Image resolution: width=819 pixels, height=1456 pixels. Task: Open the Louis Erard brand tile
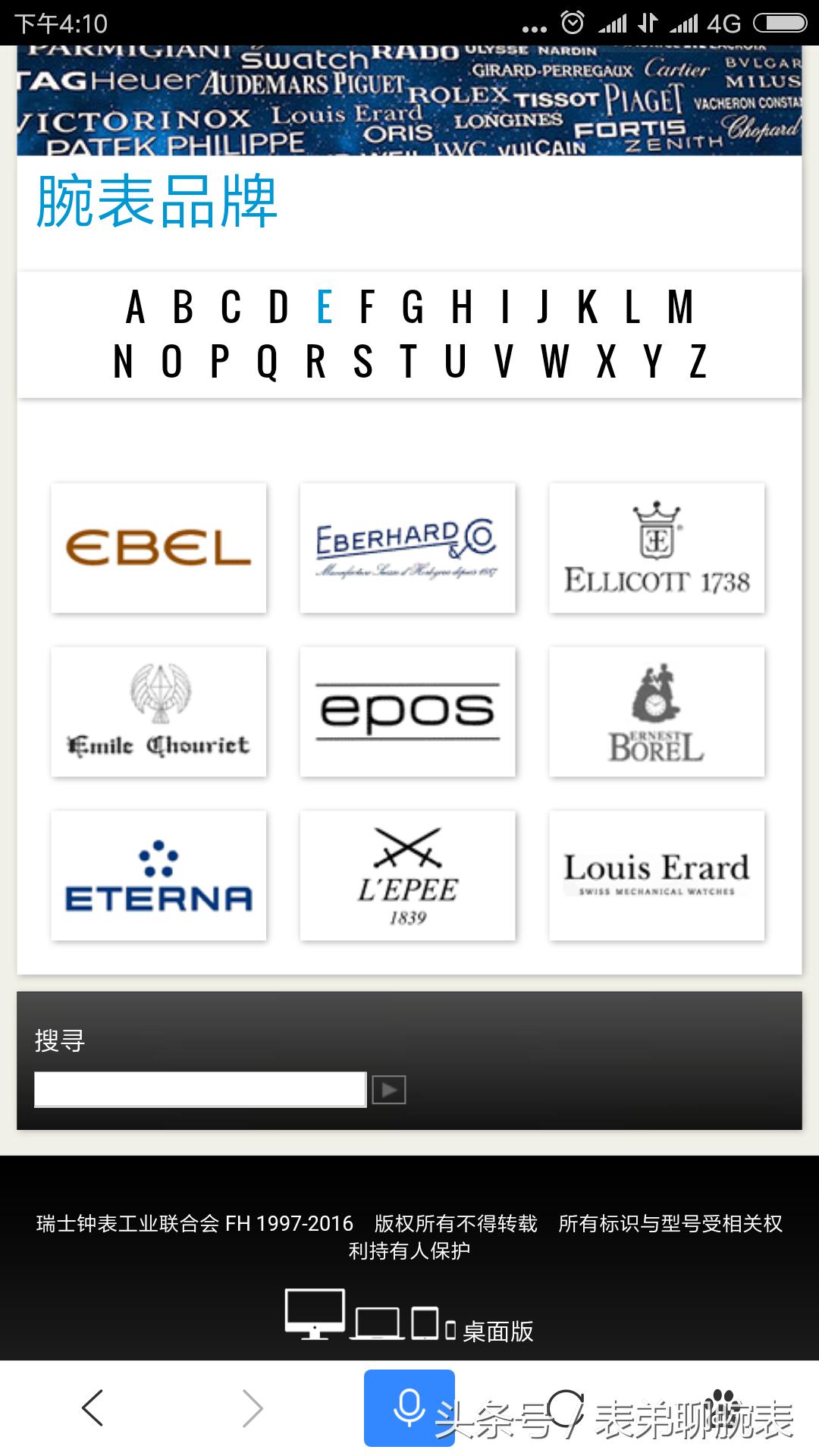click(x=657, y=875)
